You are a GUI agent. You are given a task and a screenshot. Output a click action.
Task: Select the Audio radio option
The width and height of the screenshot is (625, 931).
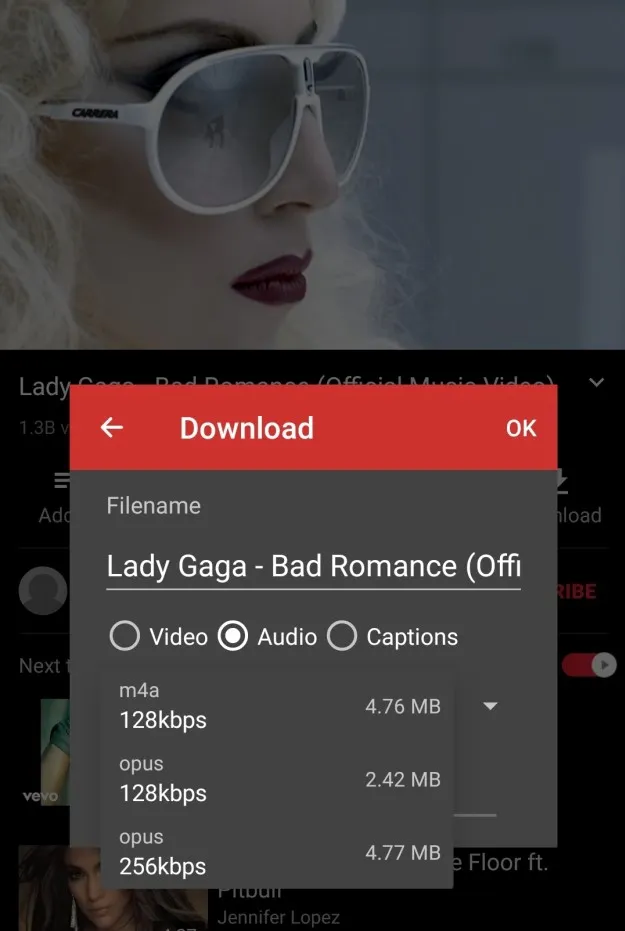pyautogui.click(x=233, y=637)
